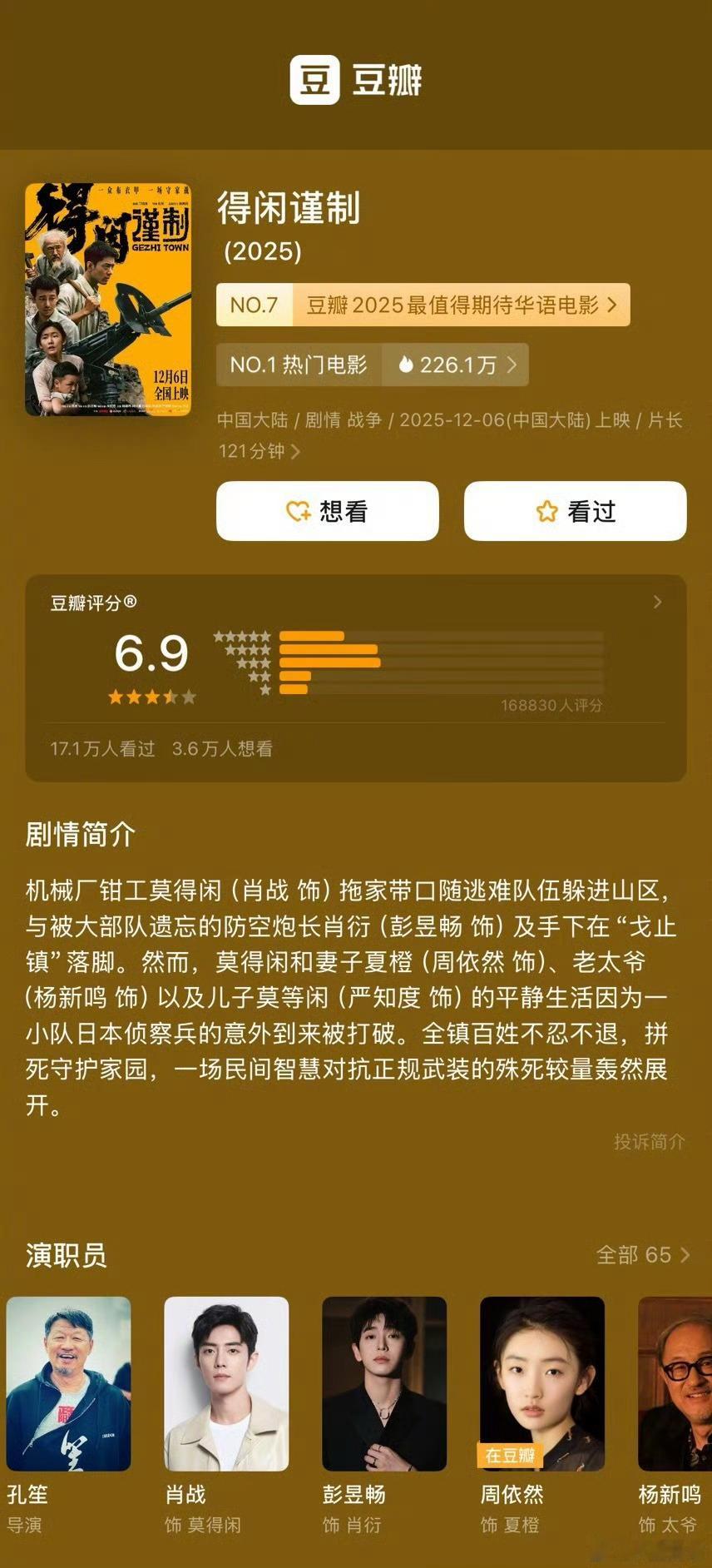Click the Douban bean logo at top
712x1568 pixels.
(317, 81)
